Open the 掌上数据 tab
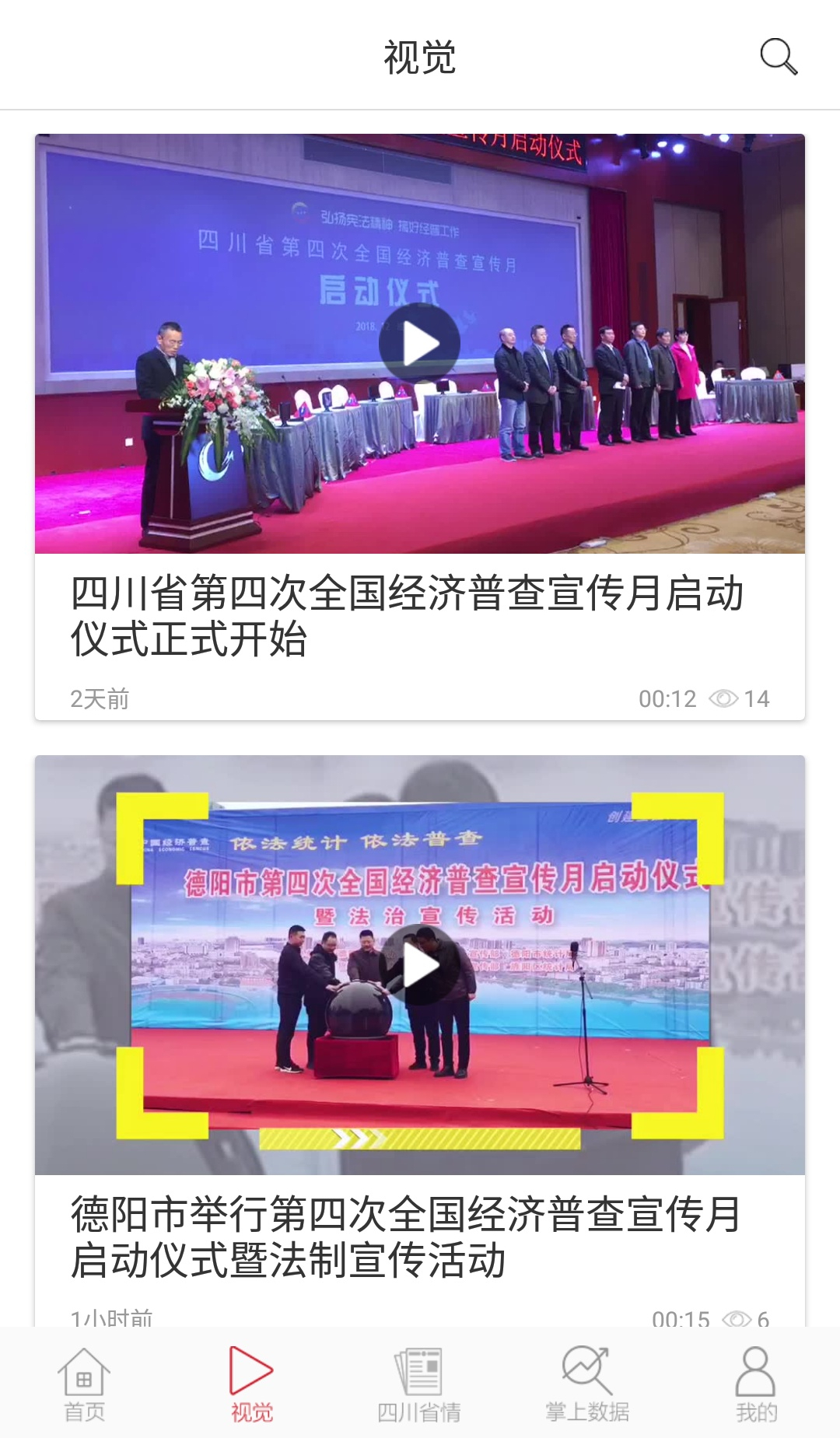 [x=587, y=1384]
